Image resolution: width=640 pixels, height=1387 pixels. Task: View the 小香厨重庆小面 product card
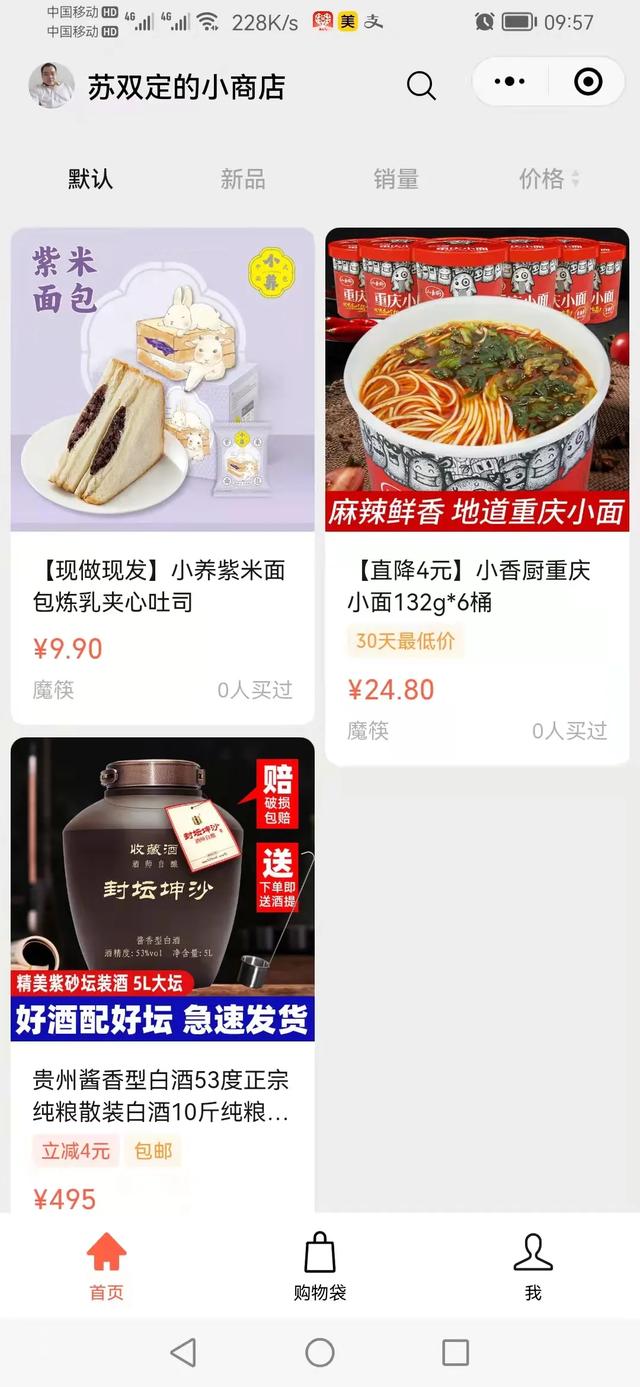(477, 495)
